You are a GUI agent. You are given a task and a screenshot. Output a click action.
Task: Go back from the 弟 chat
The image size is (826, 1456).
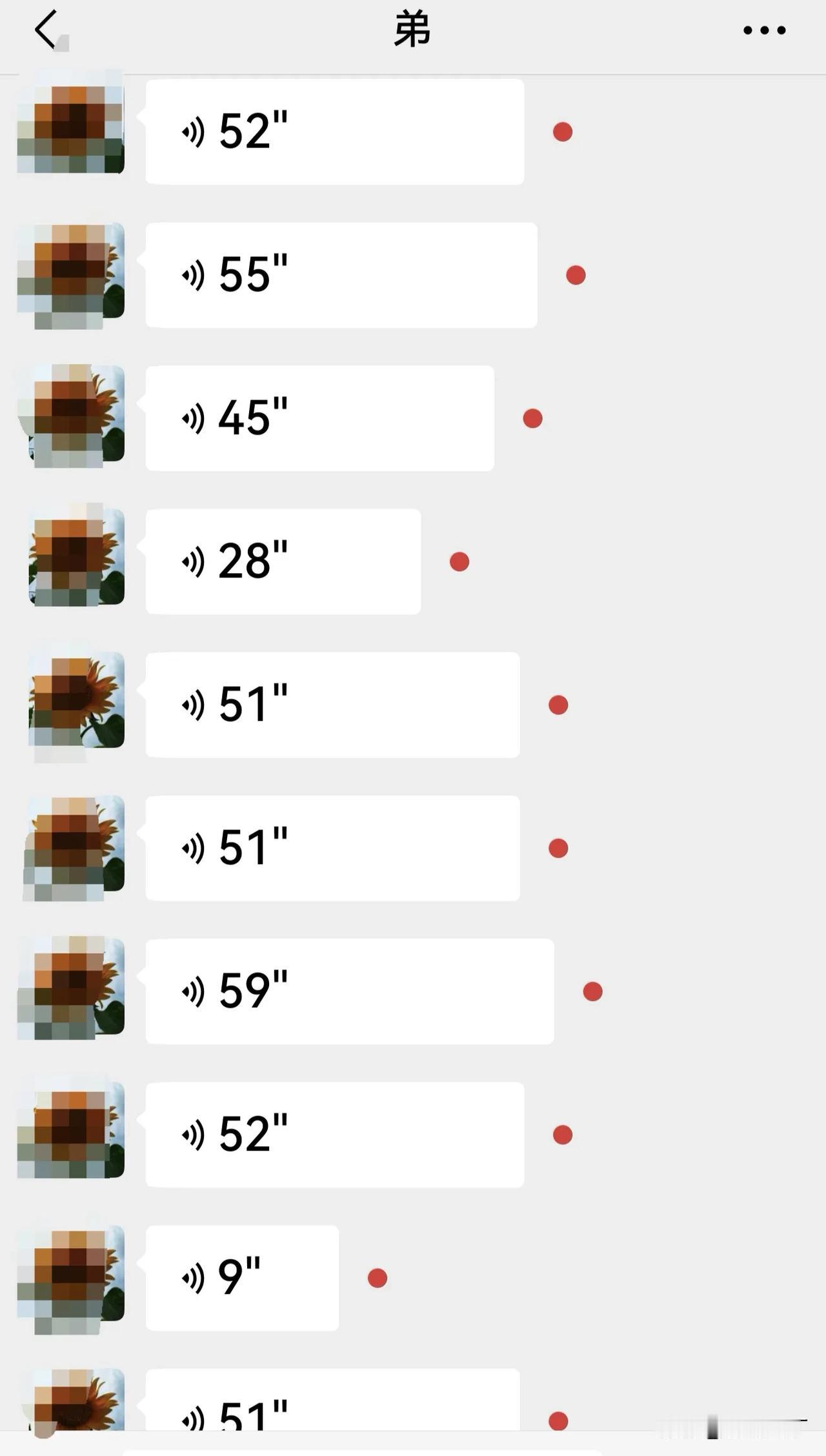[x=46, y=30]
